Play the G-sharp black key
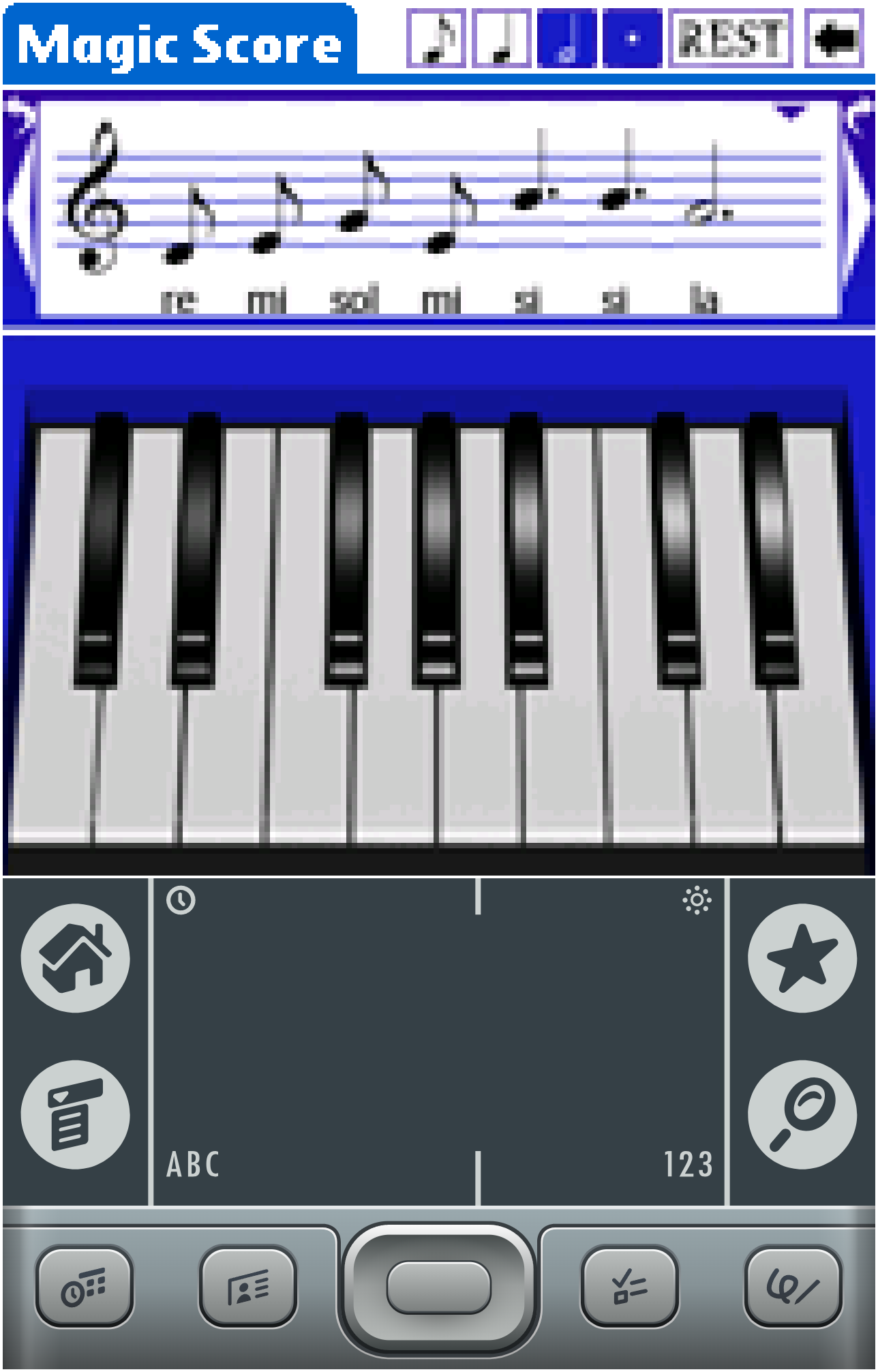 coord(436,546)
